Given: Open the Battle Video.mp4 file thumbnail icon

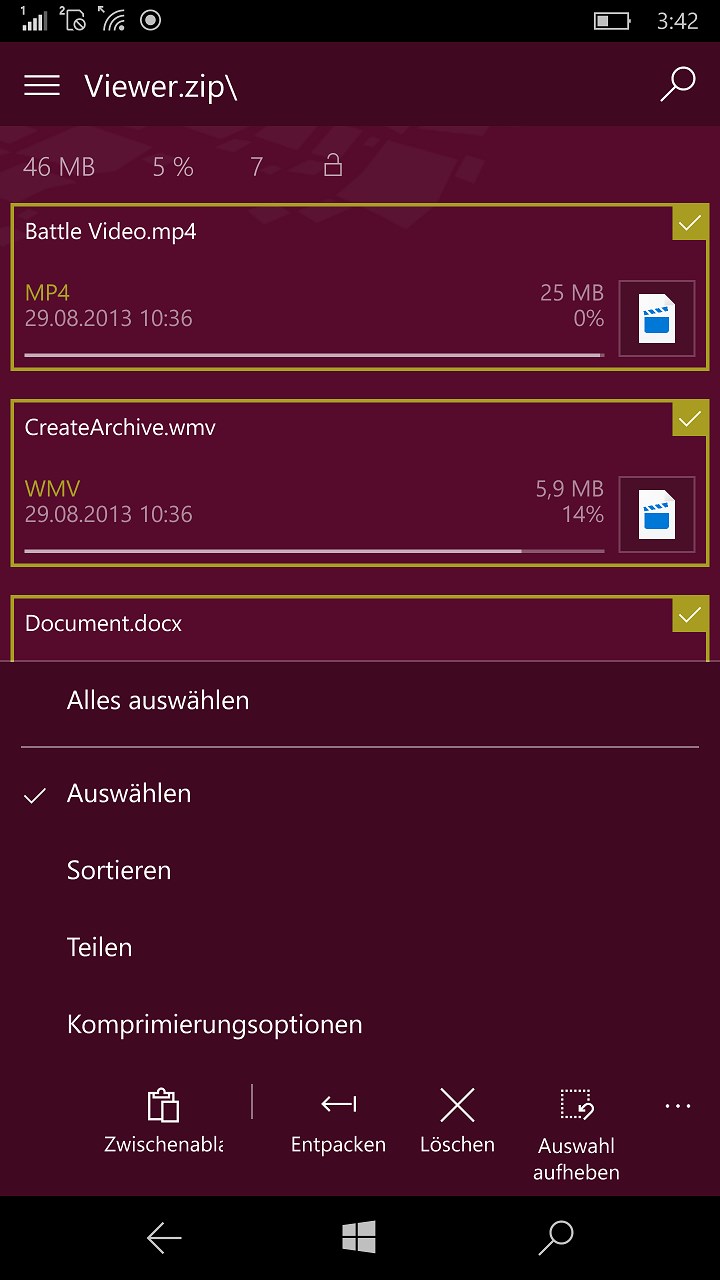Looking at the screenshot, I should pyautogui.click(x=657, y=318).
